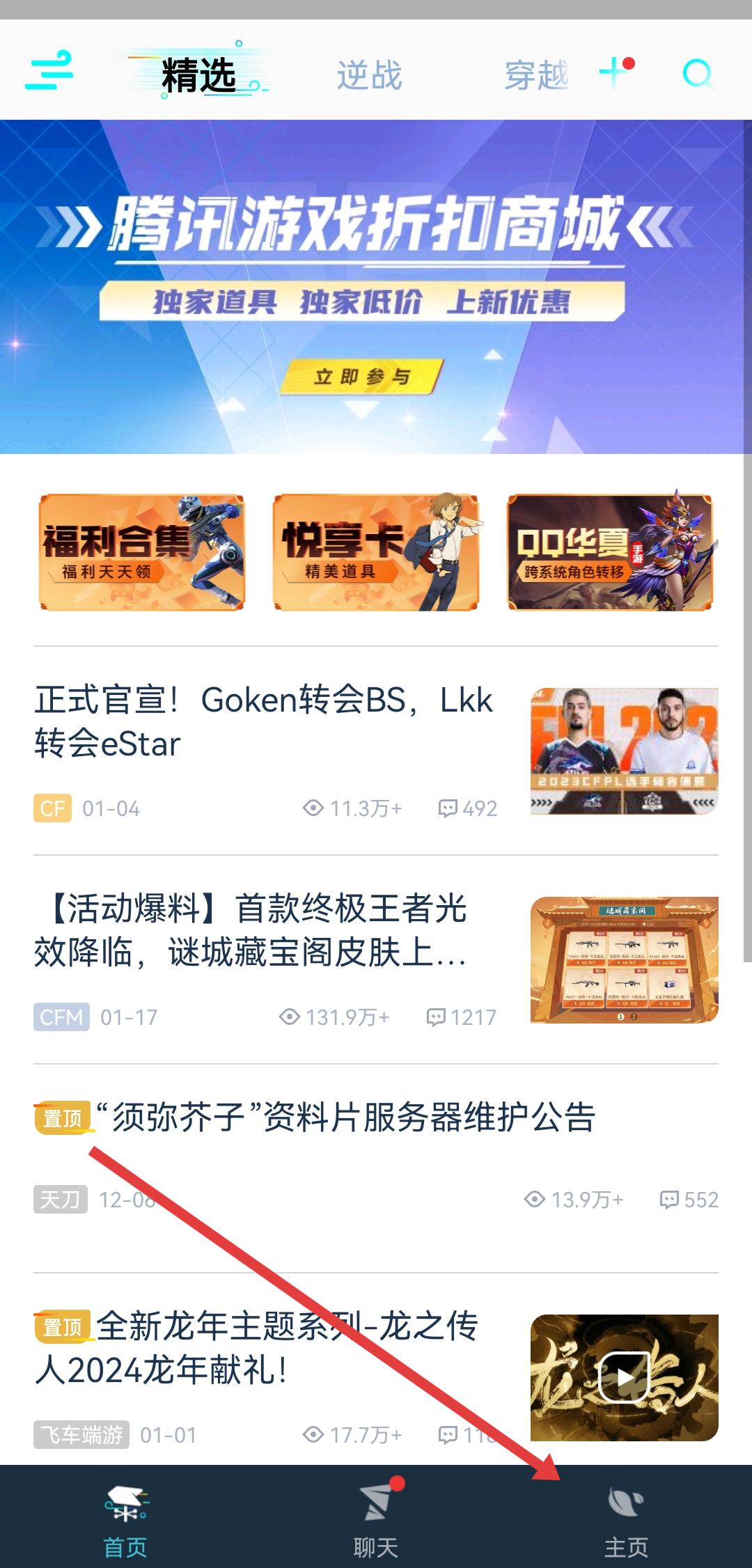Open the 福利合集 card

(x=141, y=552)
